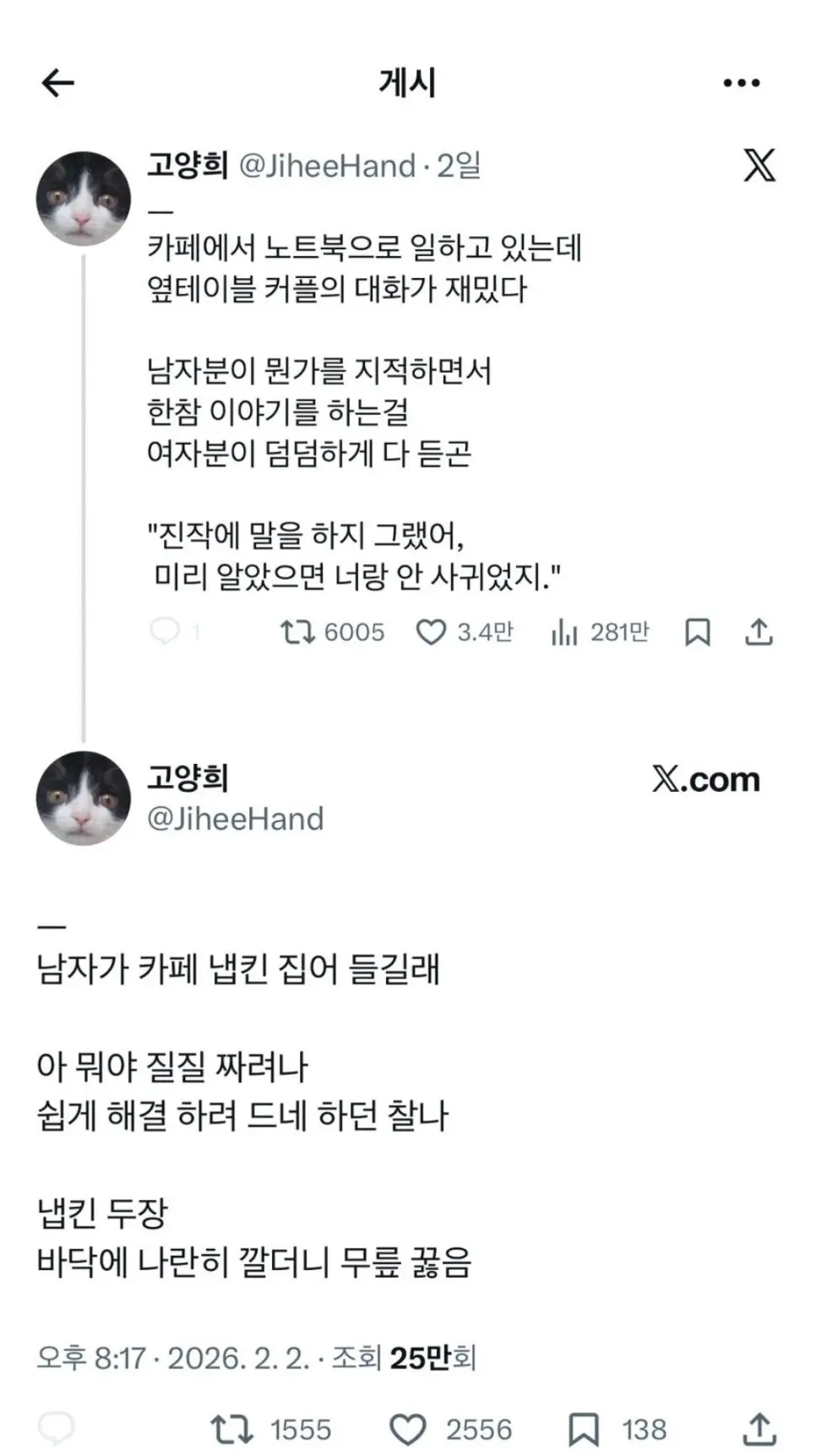This screenshot has height=1456, width=816.
Task: Bookmark the first post about the cafe
Action: pyautogui.click(x=697, y=632)
